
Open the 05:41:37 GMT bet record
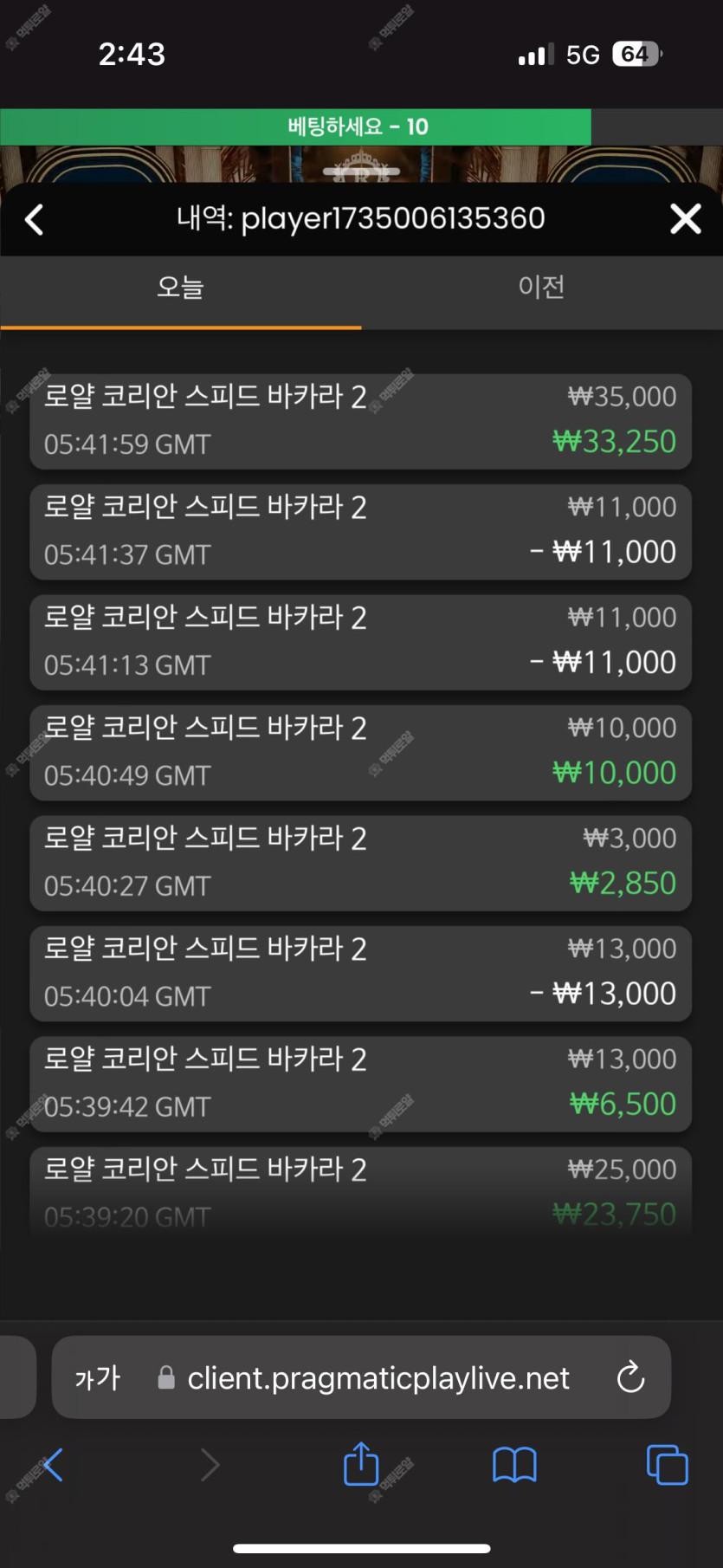[360, 532]
